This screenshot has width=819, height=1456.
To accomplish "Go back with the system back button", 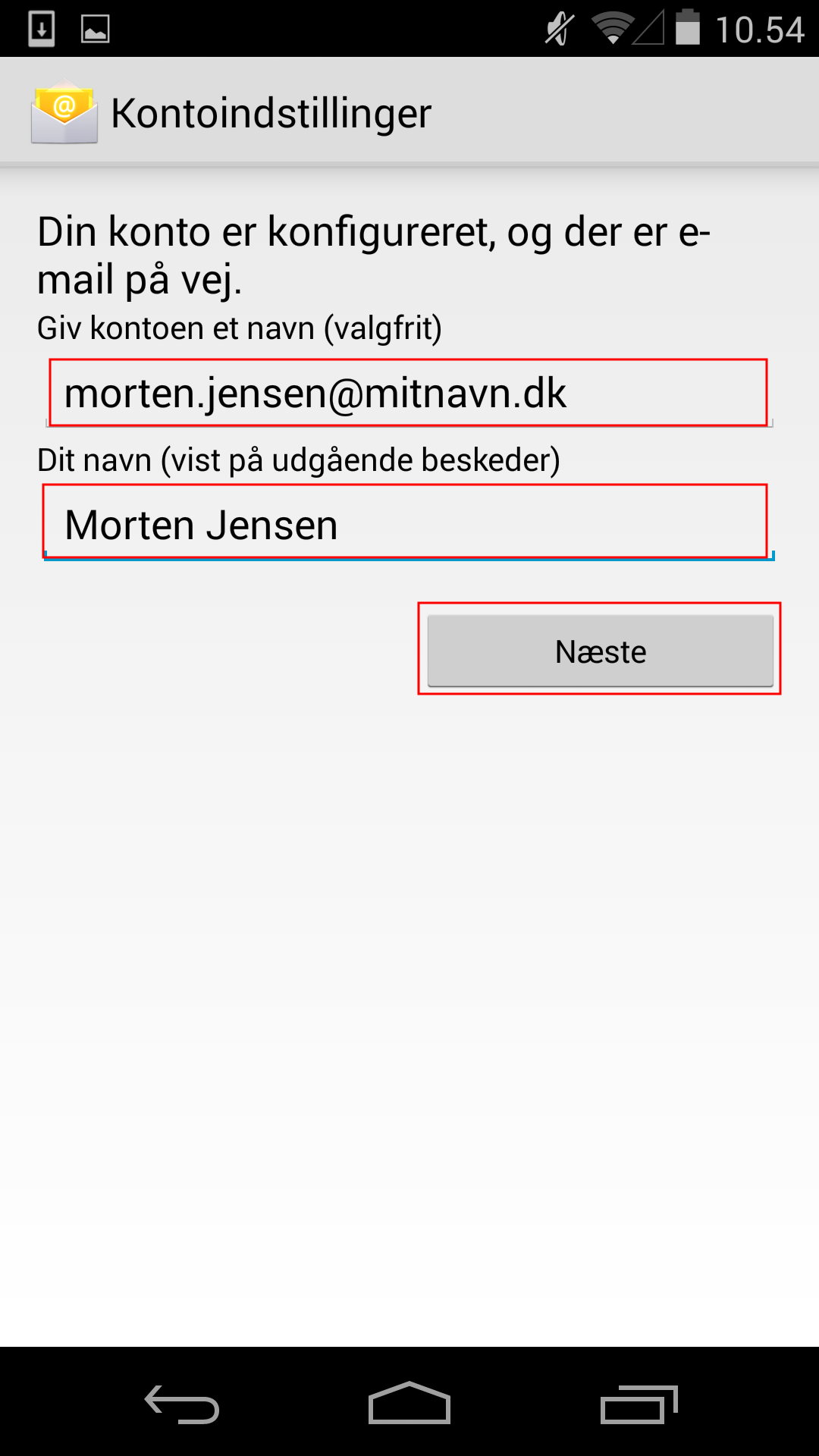I will click(x=182, y=1404).
